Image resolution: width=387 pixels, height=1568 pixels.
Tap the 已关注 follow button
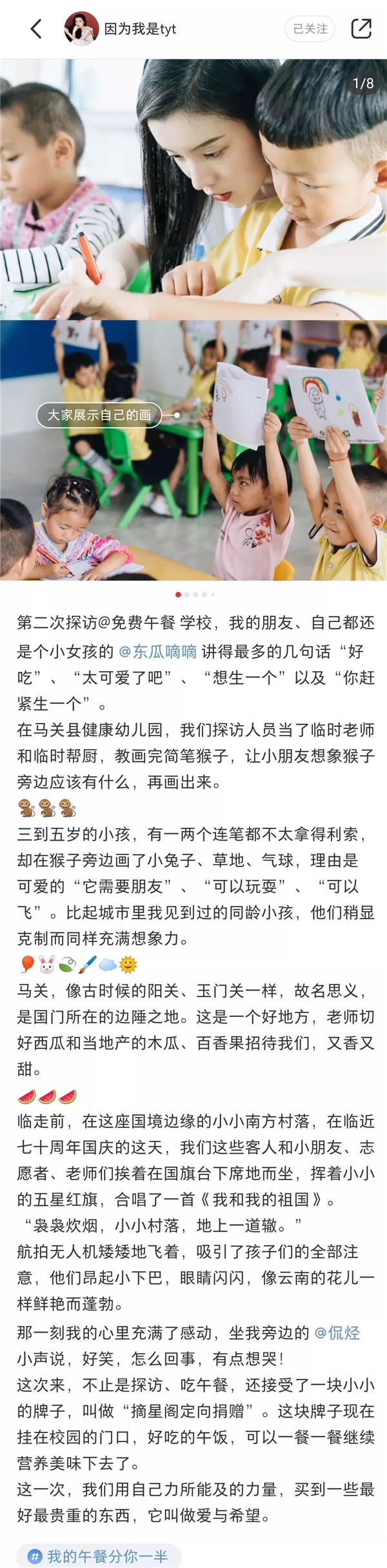coord(310,28)
